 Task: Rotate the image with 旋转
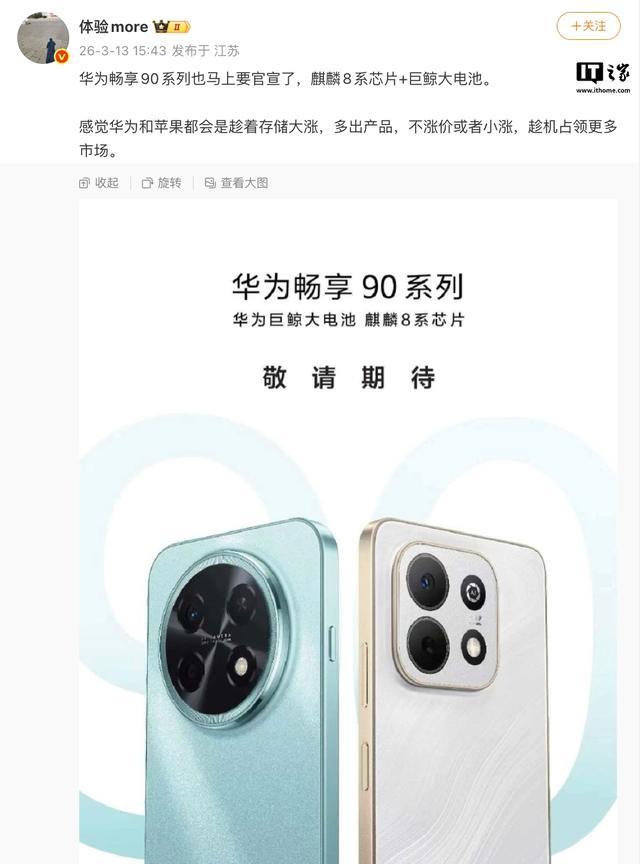(162, 183)
